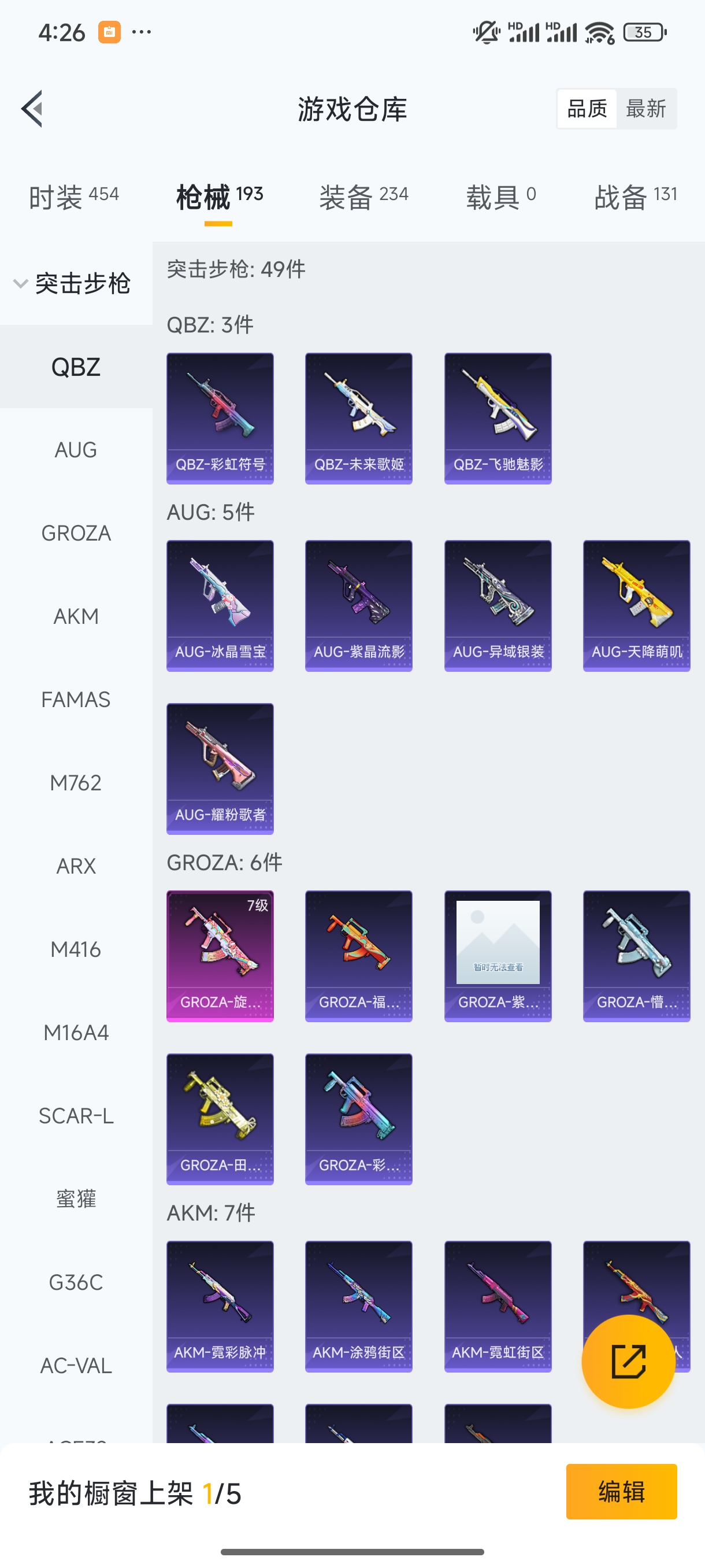
Task: Go back with the top-left arrow
Action: [x=32, y=109]
